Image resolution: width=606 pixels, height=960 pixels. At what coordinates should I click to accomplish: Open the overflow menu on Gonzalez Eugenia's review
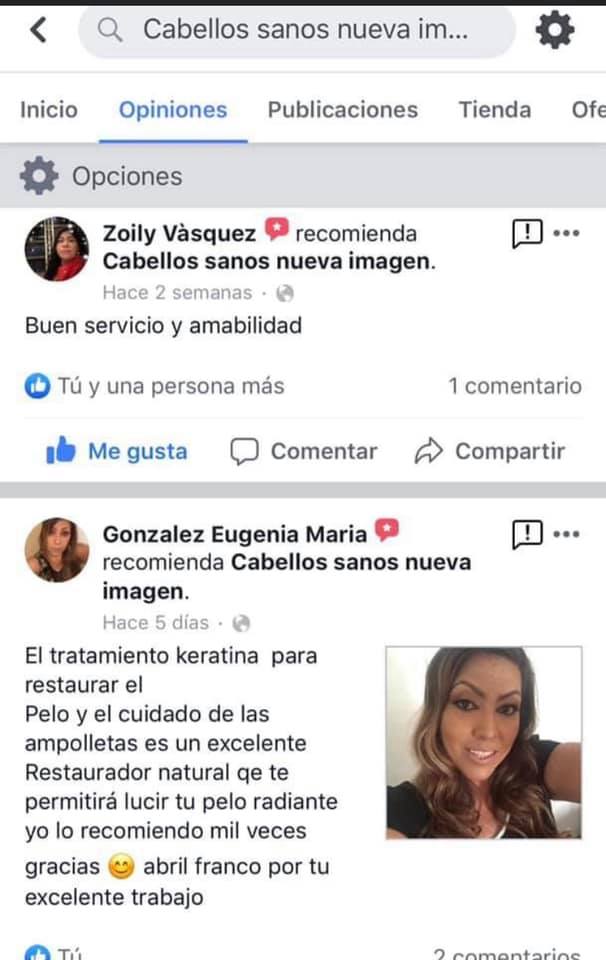tap(566, 535)
